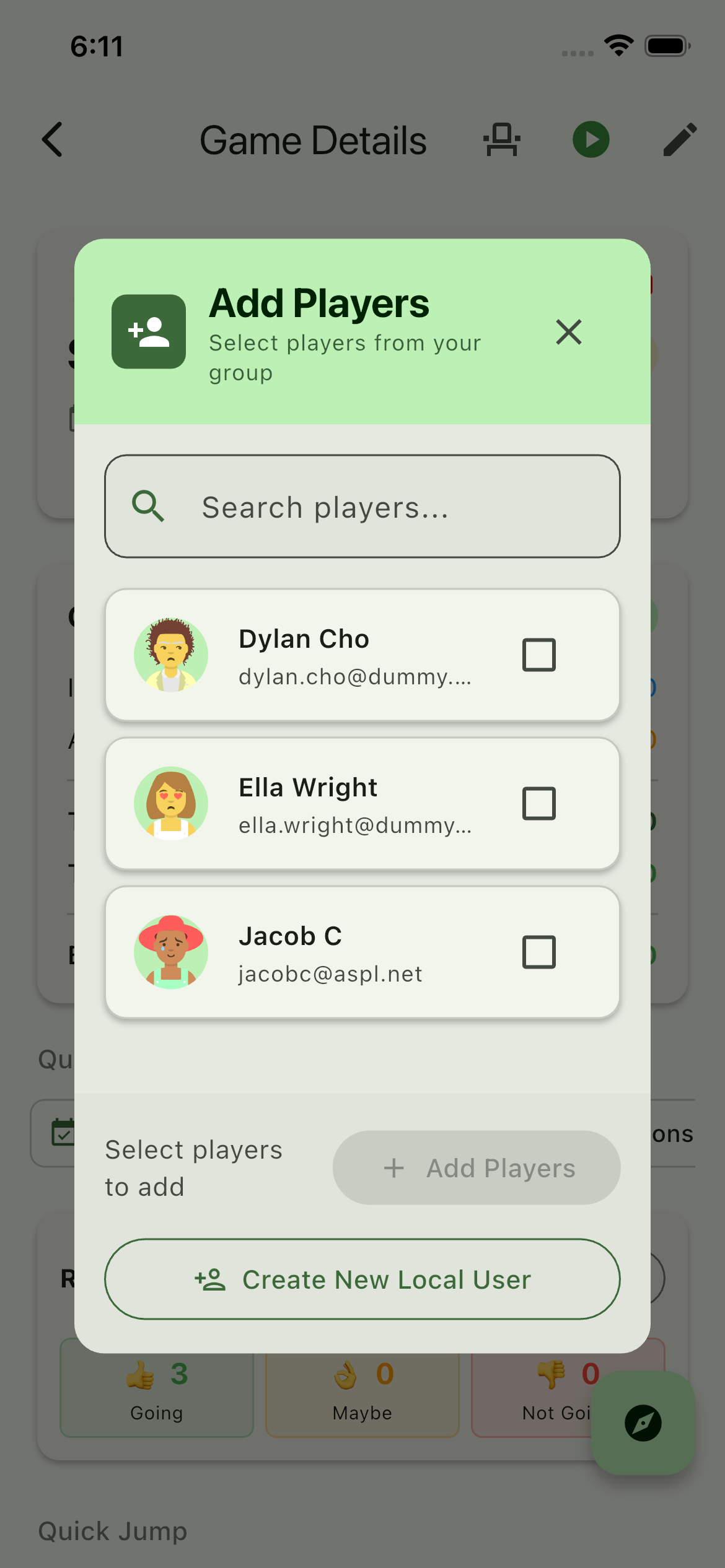Image resolution: width=725 pixels, height=1568 pixels.
Task: Navigate back with the left chevron arrow
Action: 52,139
